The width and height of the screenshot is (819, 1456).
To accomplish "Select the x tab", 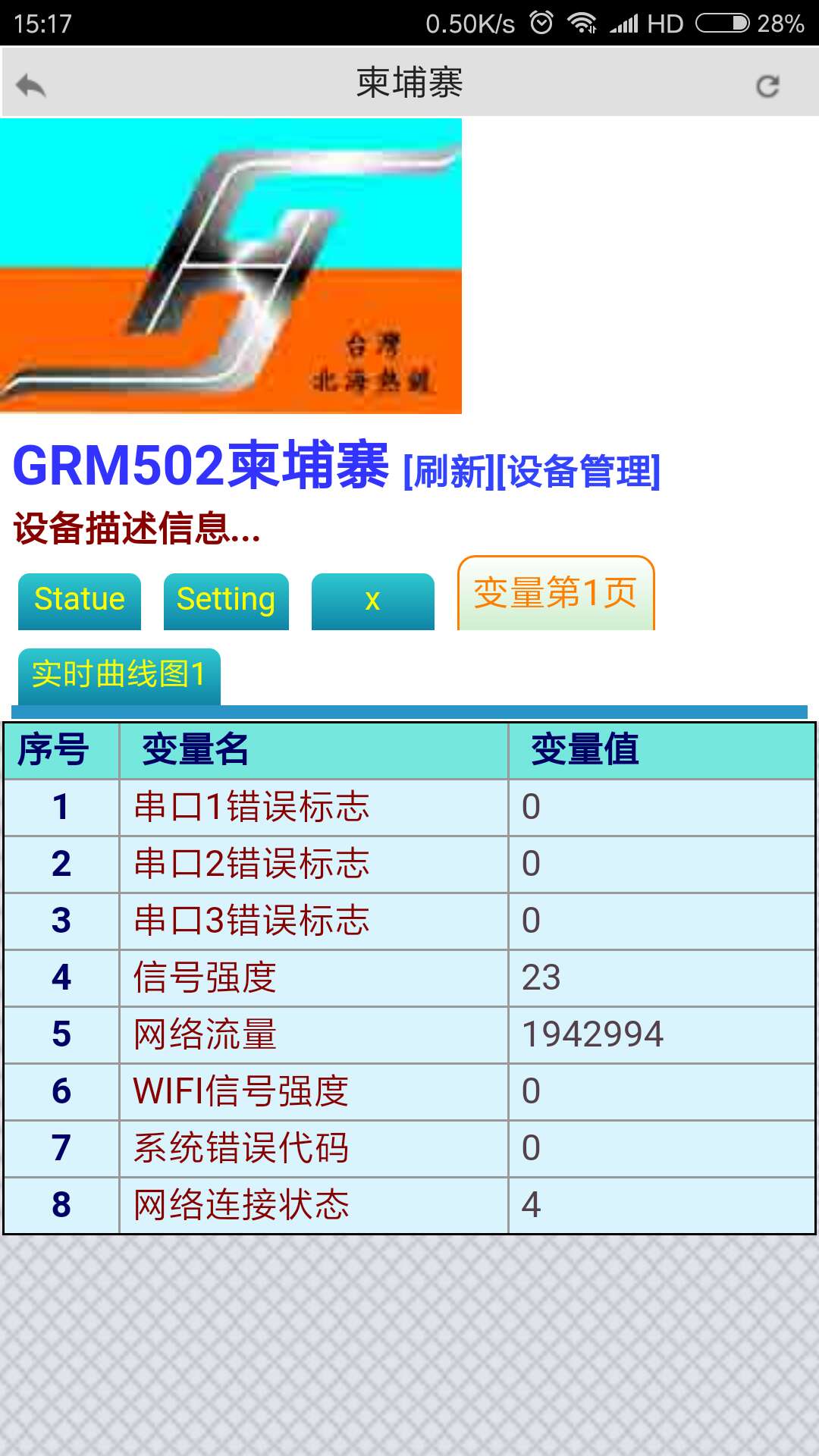I will tap(372, 601).
